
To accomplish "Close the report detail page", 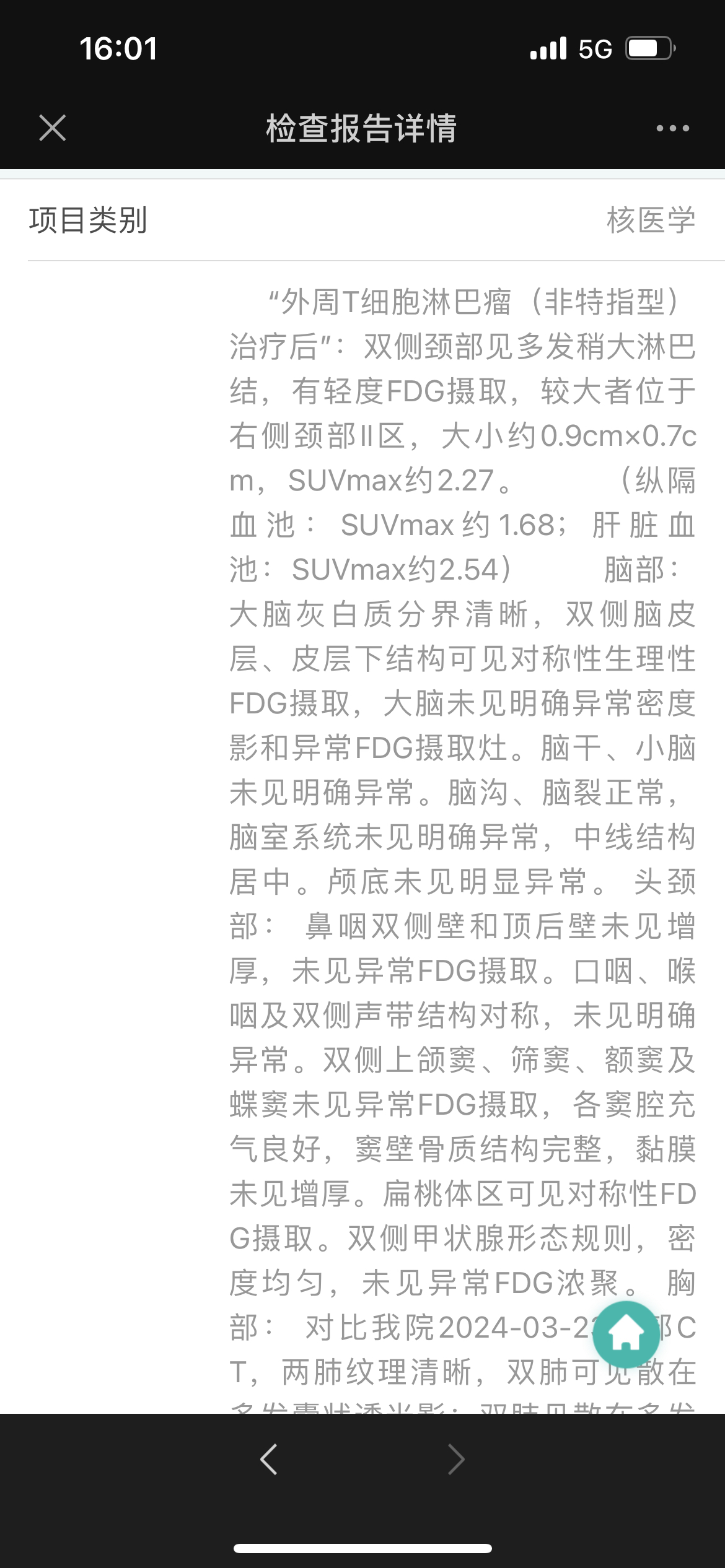I will (x=52, y=128).
